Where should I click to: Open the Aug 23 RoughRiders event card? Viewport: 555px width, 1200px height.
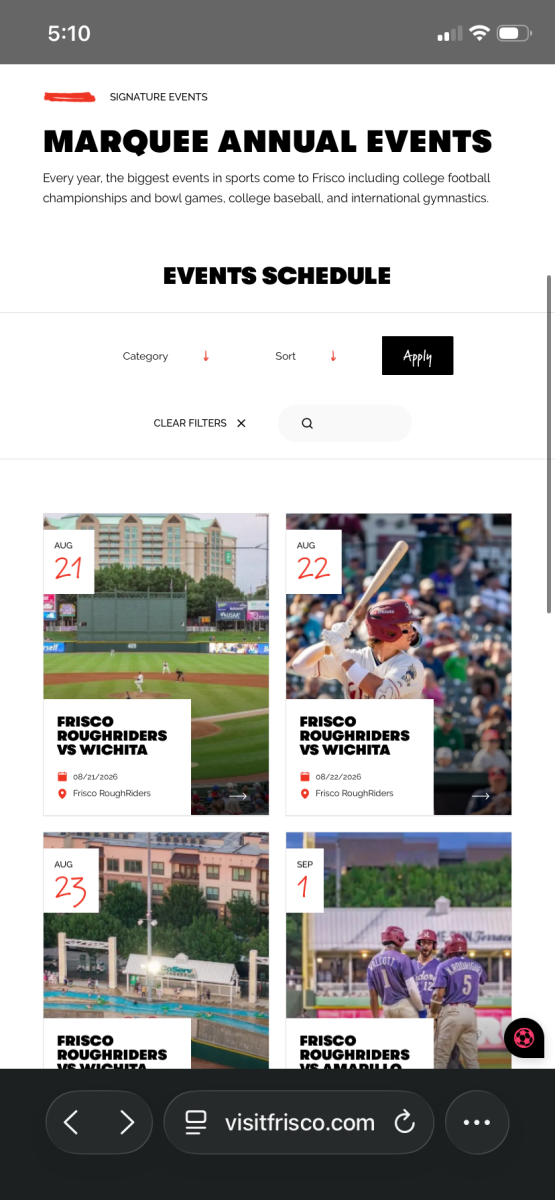point(156,950)
